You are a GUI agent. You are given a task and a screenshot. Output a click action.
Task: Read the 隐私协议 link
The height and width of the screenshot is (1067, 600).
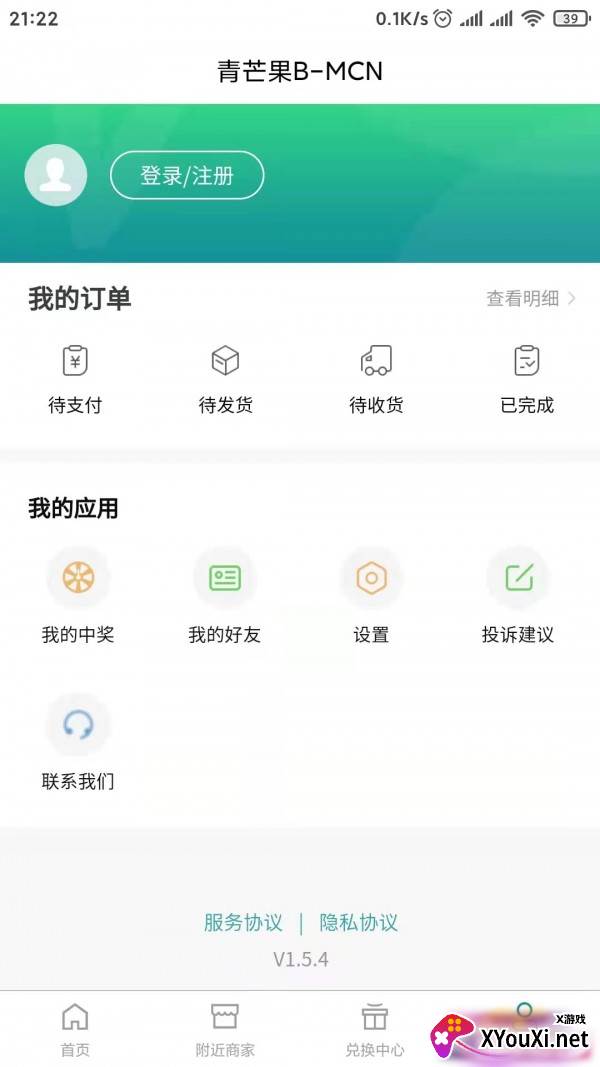click(x=359, y=923)
